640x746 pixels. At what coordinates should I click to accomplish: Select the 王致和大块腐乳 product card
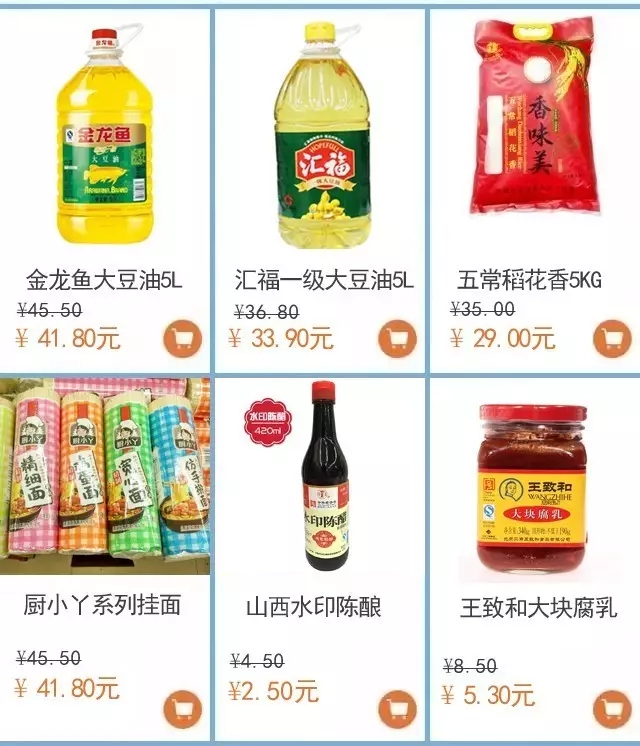(535, 490)
